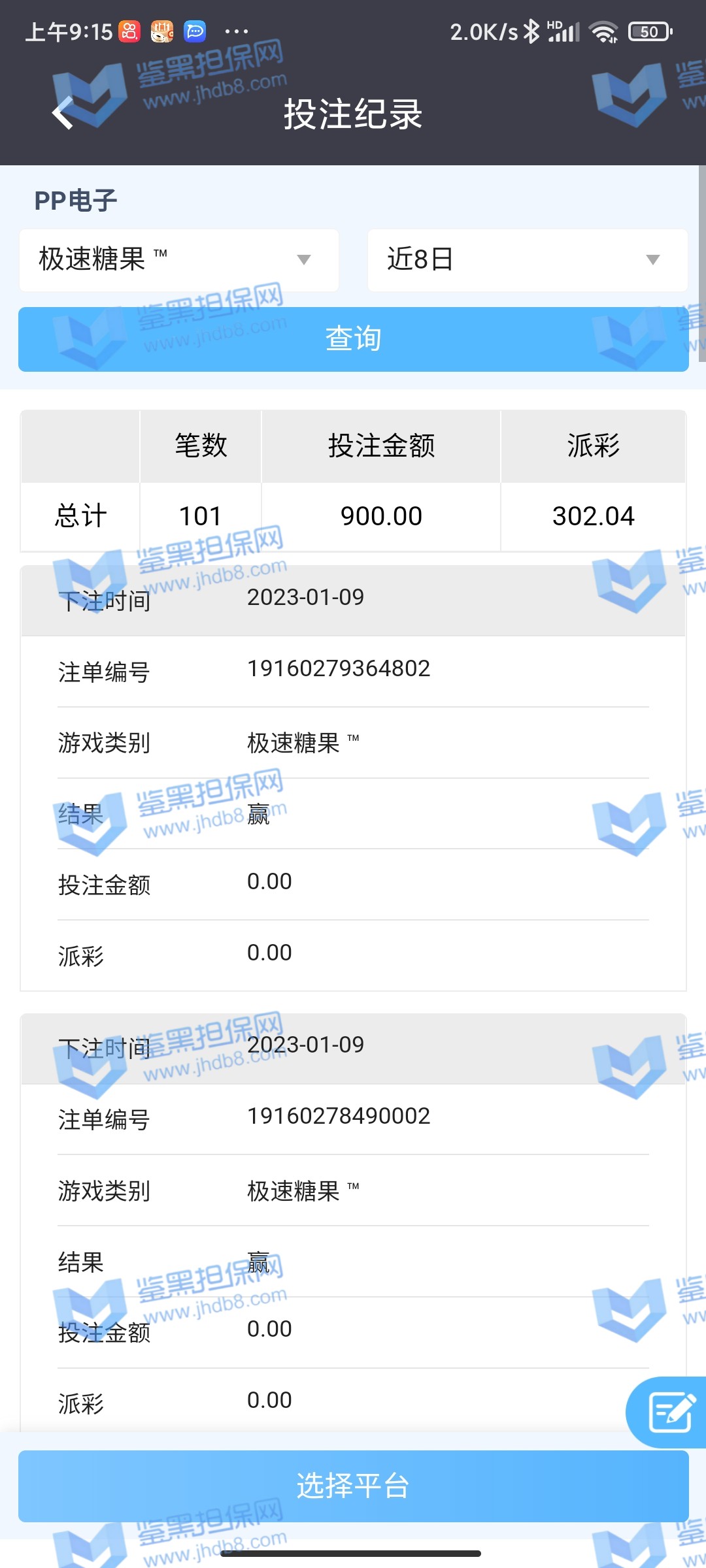
Task: Expand the 近8日 date range dropdown
Action: point(527,260)
